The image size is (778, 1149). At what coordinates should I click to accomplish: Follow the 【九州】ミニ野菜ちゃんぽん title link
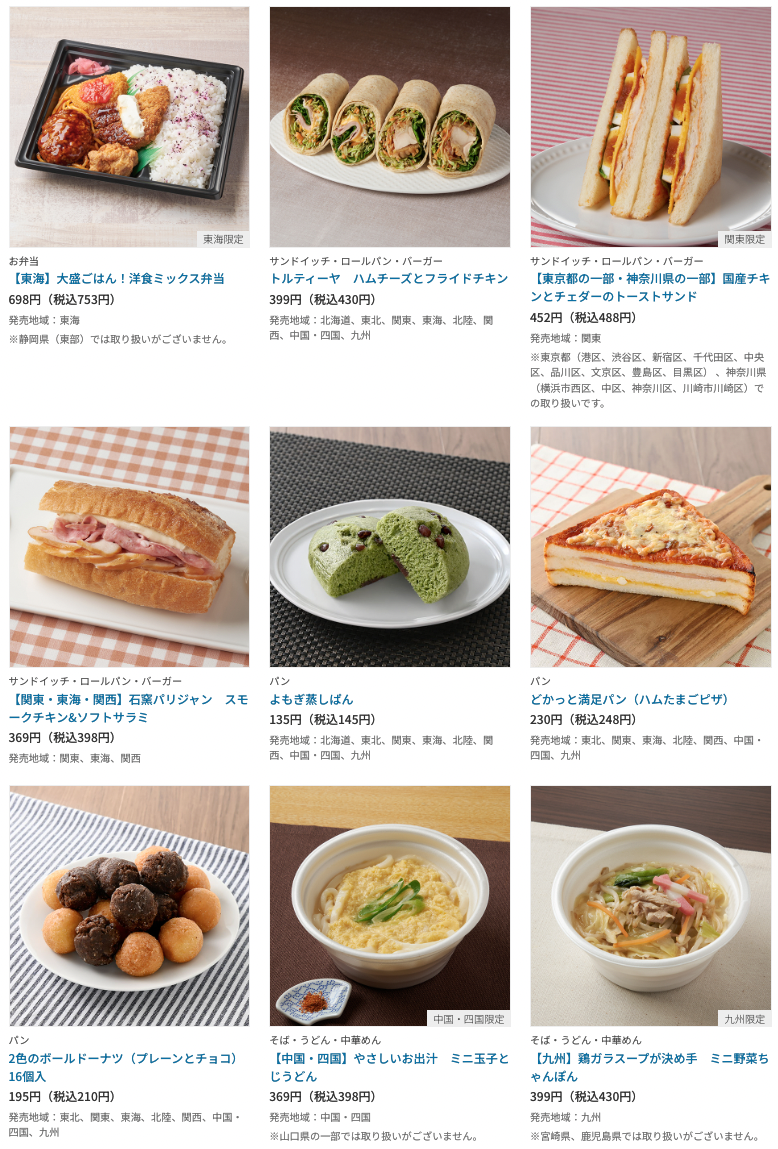point(649,1067)
